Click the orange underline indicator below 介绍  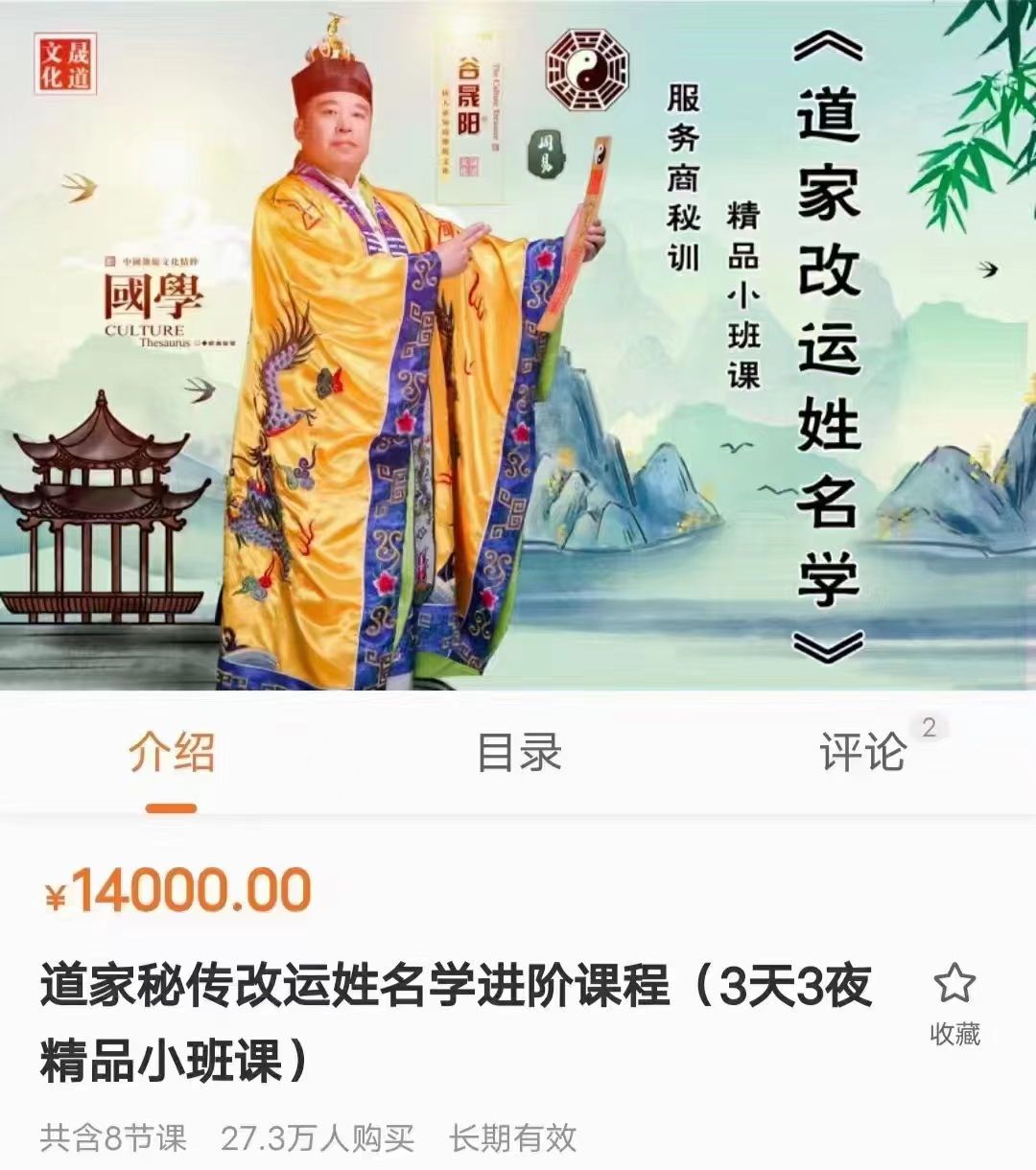173,807
